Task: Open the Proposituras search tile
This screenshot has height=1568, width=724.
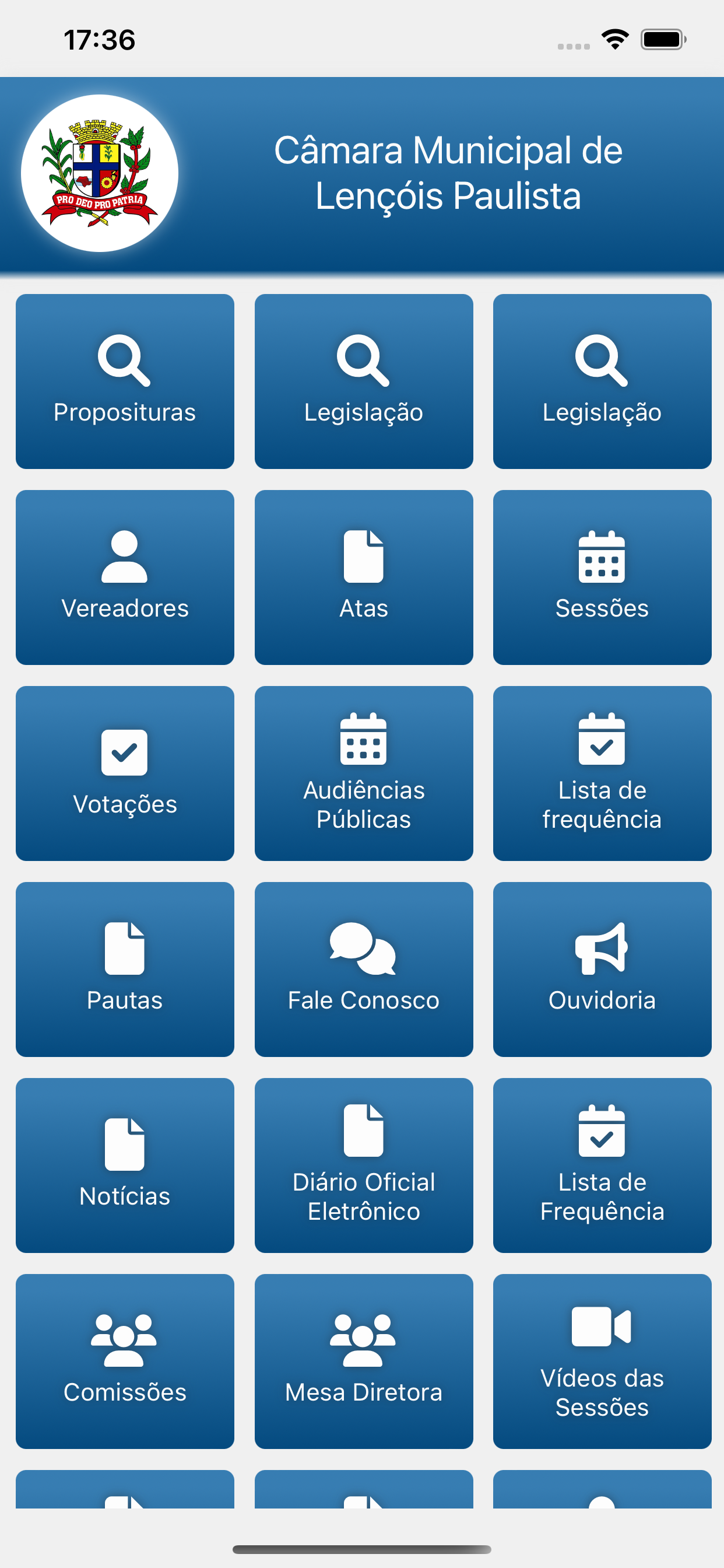Action: coord(125,381)
